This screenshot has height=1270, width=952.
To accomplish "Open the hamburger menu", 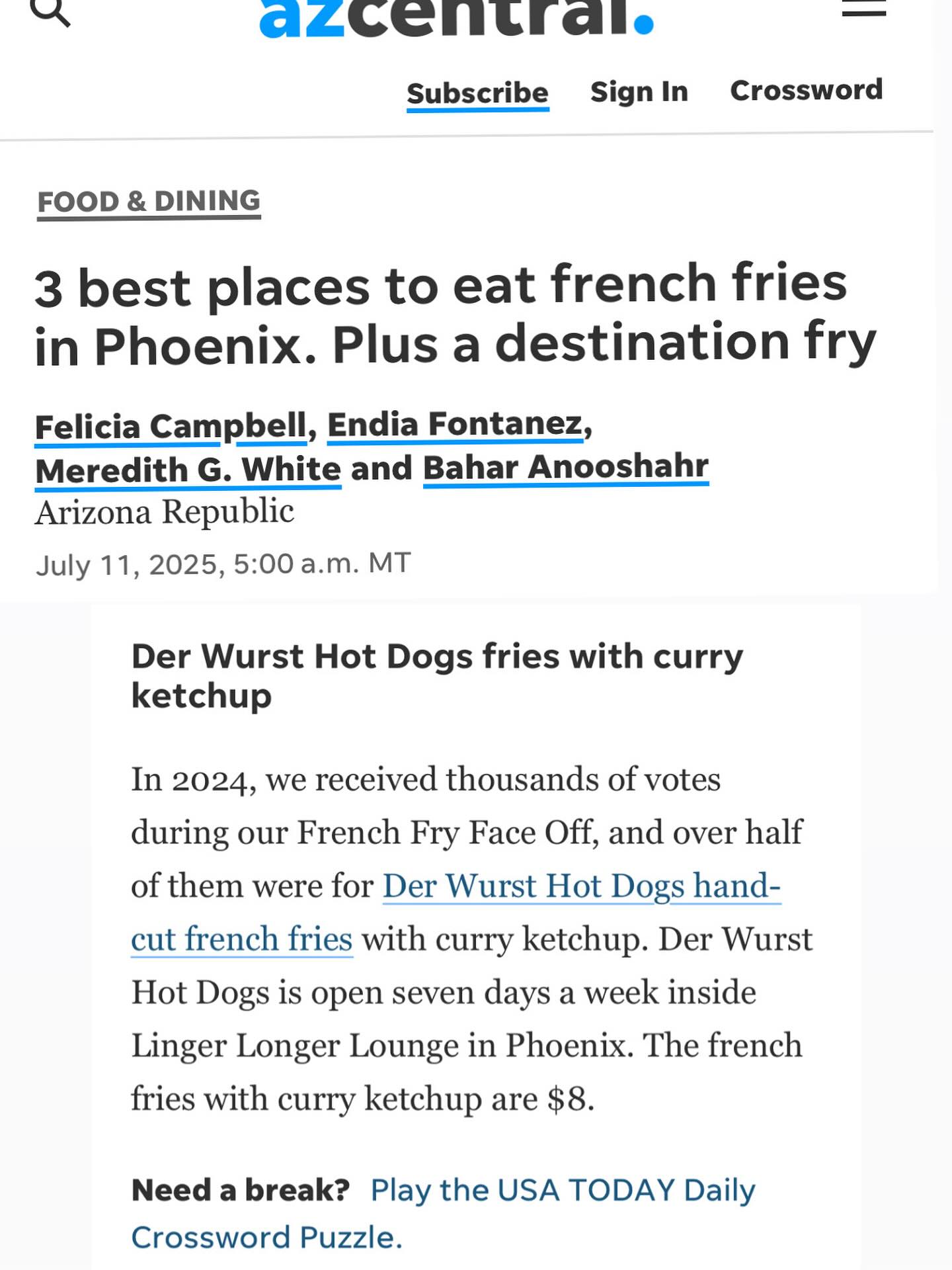I will (x=863, y=8).
